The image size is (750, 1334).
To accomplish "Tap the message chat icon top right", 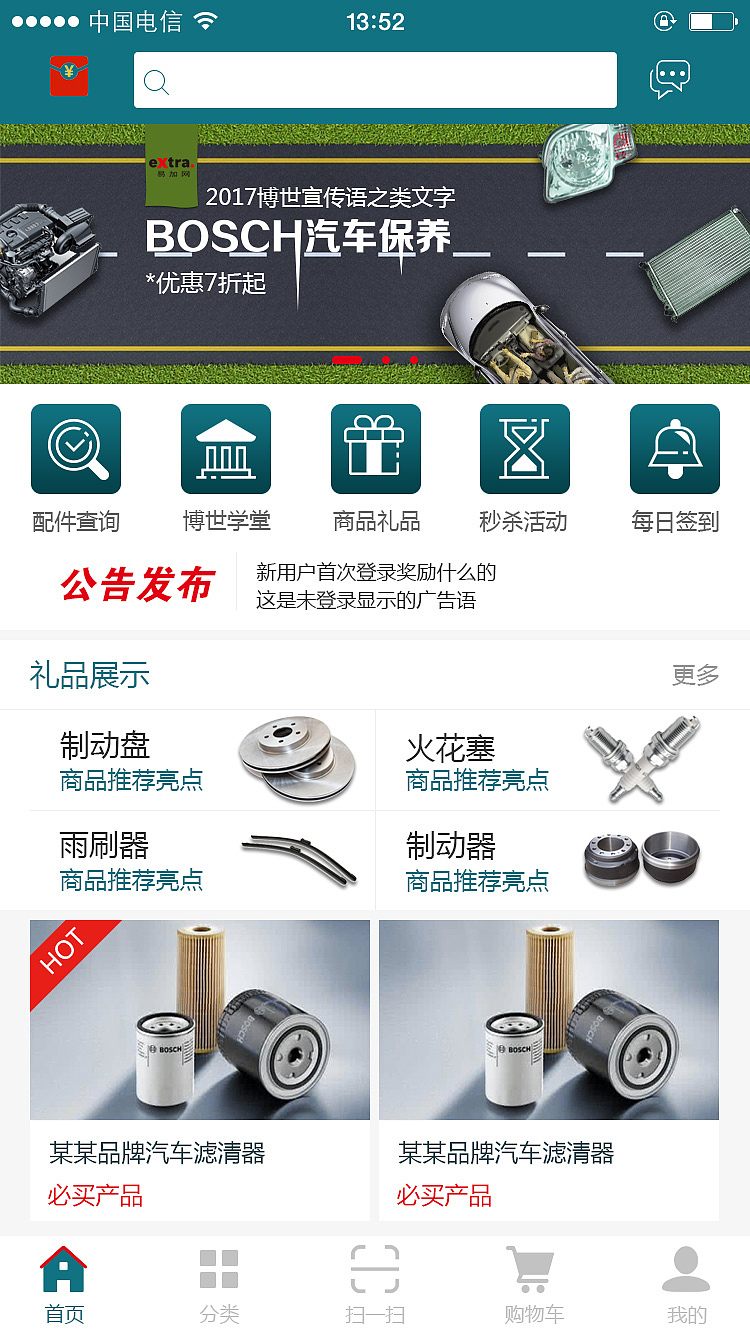I will 669,77.
